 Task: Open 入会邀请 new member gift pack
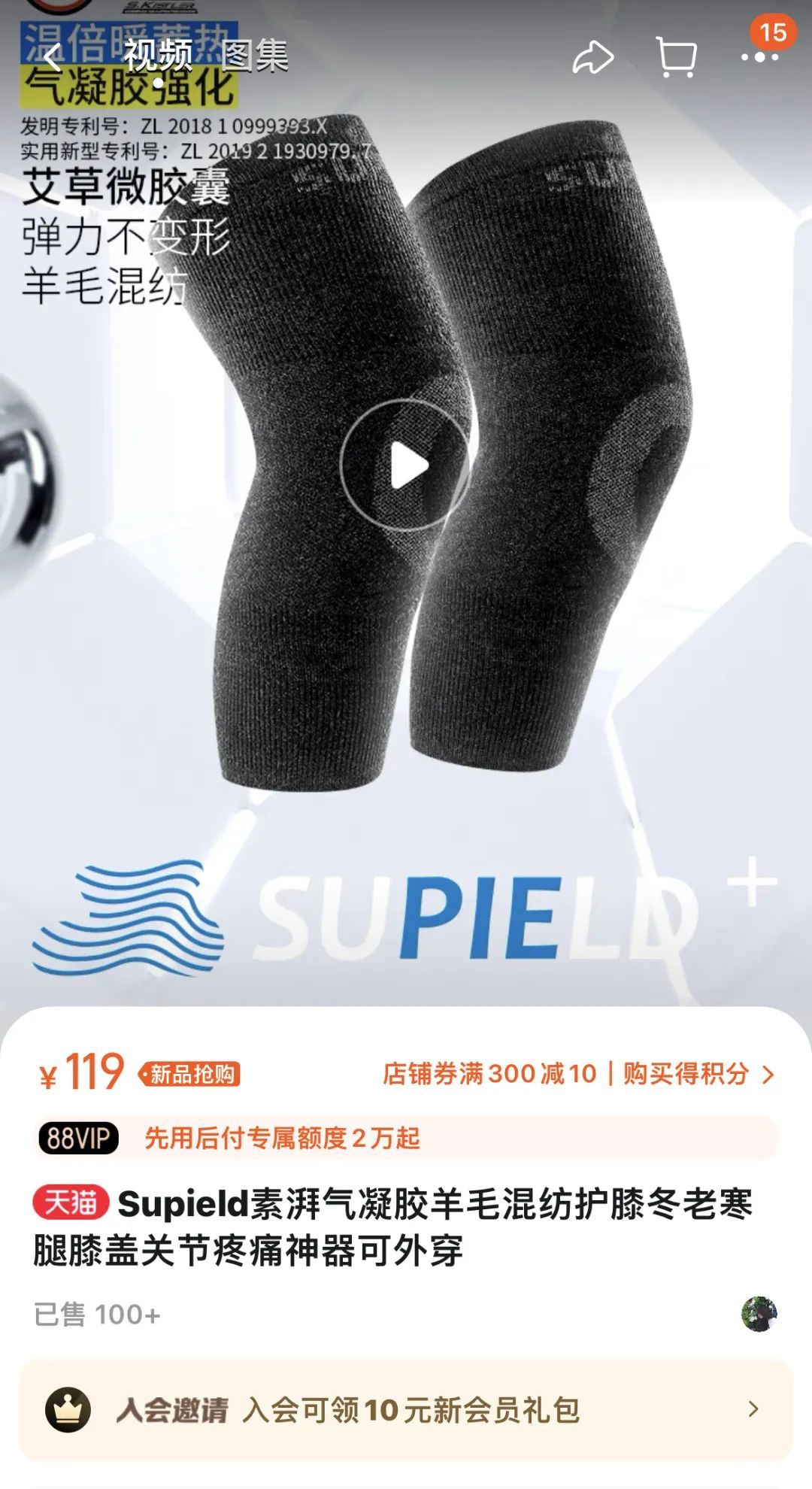coord(406,1410)
